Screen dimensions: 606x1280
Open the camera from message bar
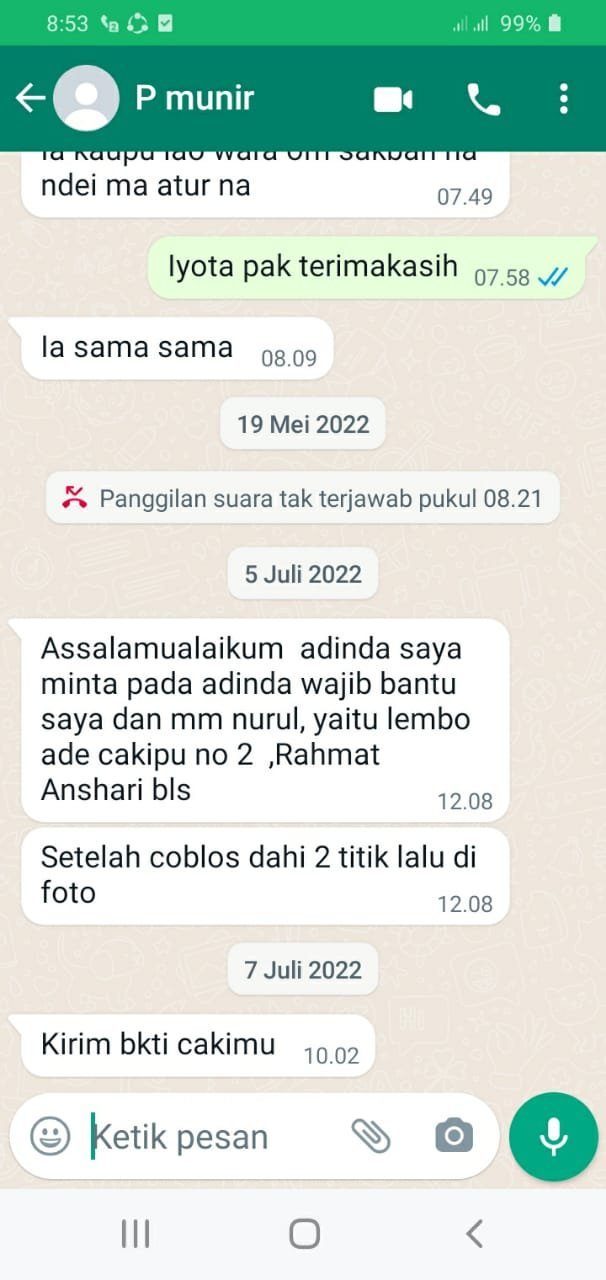(453, 1136)
